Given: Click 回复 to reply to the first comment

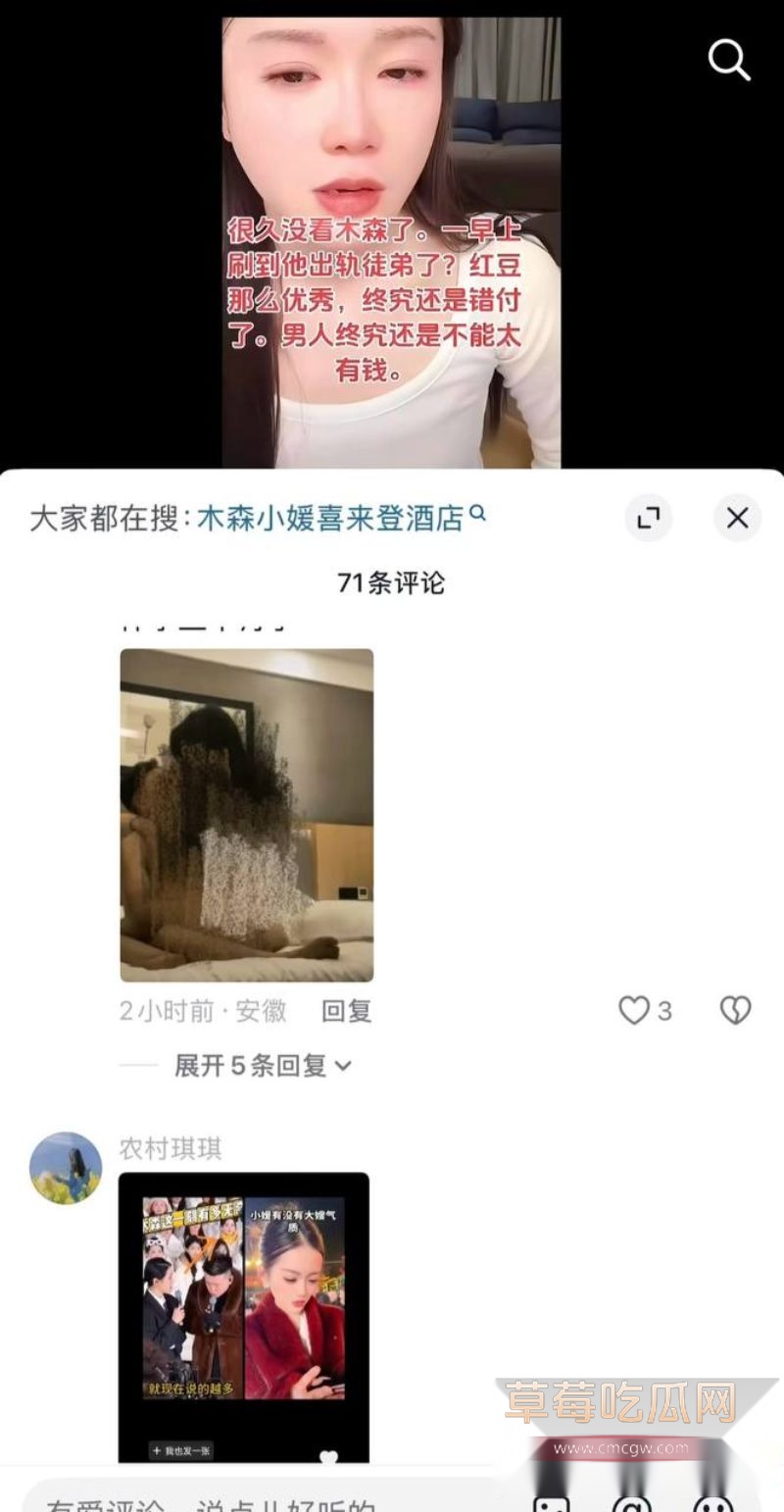Looking at the screenshot, I should click(x=345, y=1010).
